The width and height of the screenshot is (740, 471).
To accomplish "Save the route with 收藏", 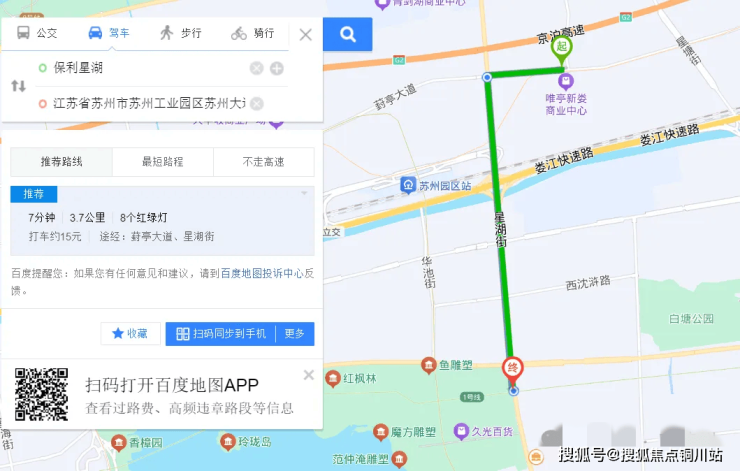I will point(130,334).
